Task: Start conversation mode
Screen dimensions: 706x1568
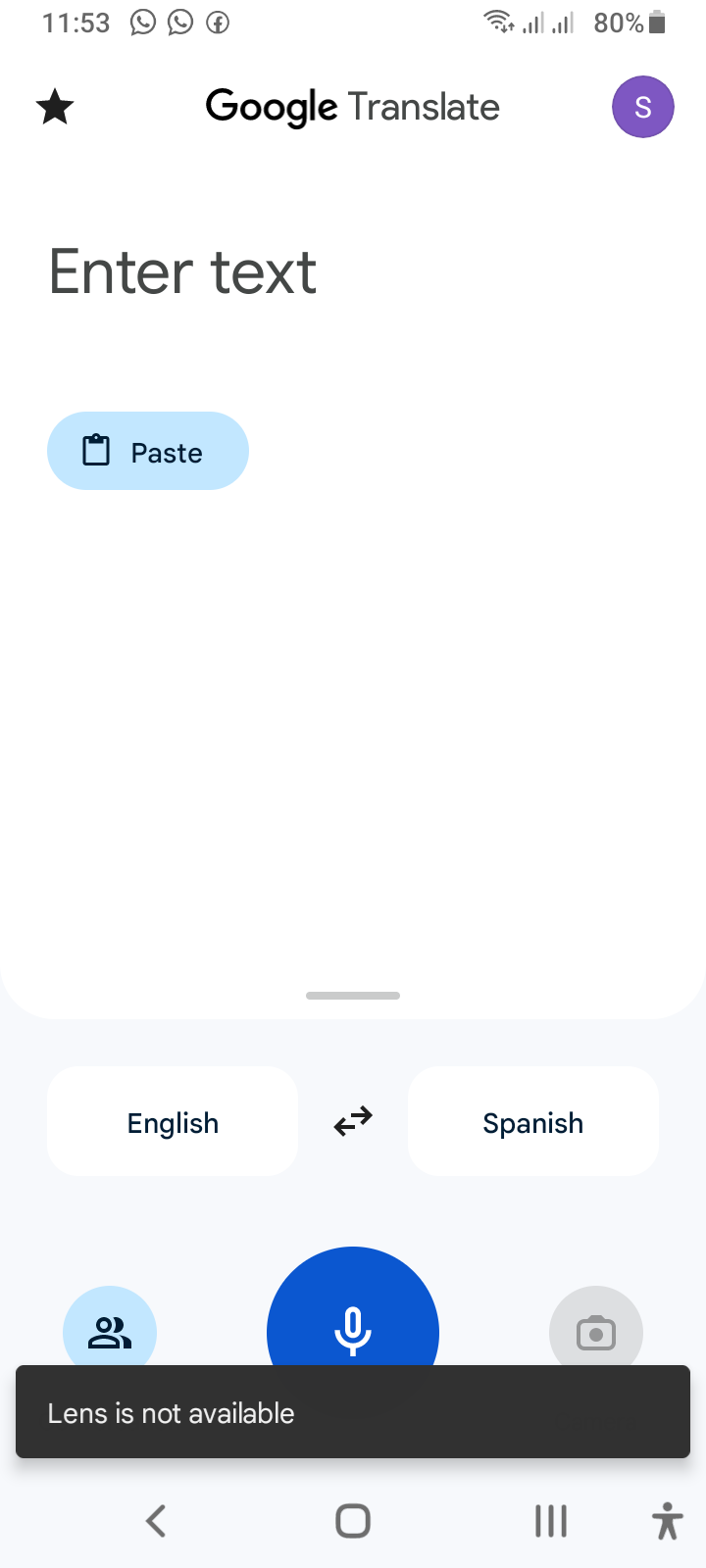Action: point(110,1327)
